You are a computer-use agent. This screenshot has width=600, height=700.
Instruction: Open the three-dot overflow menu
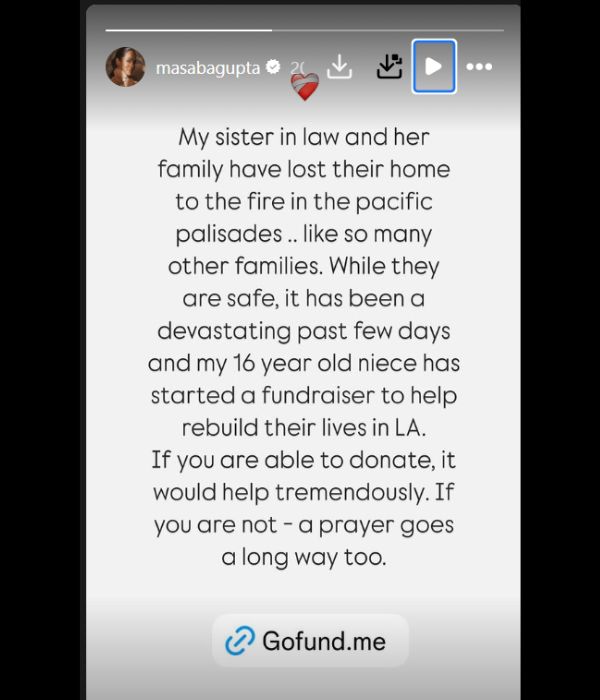pos(479,67)
